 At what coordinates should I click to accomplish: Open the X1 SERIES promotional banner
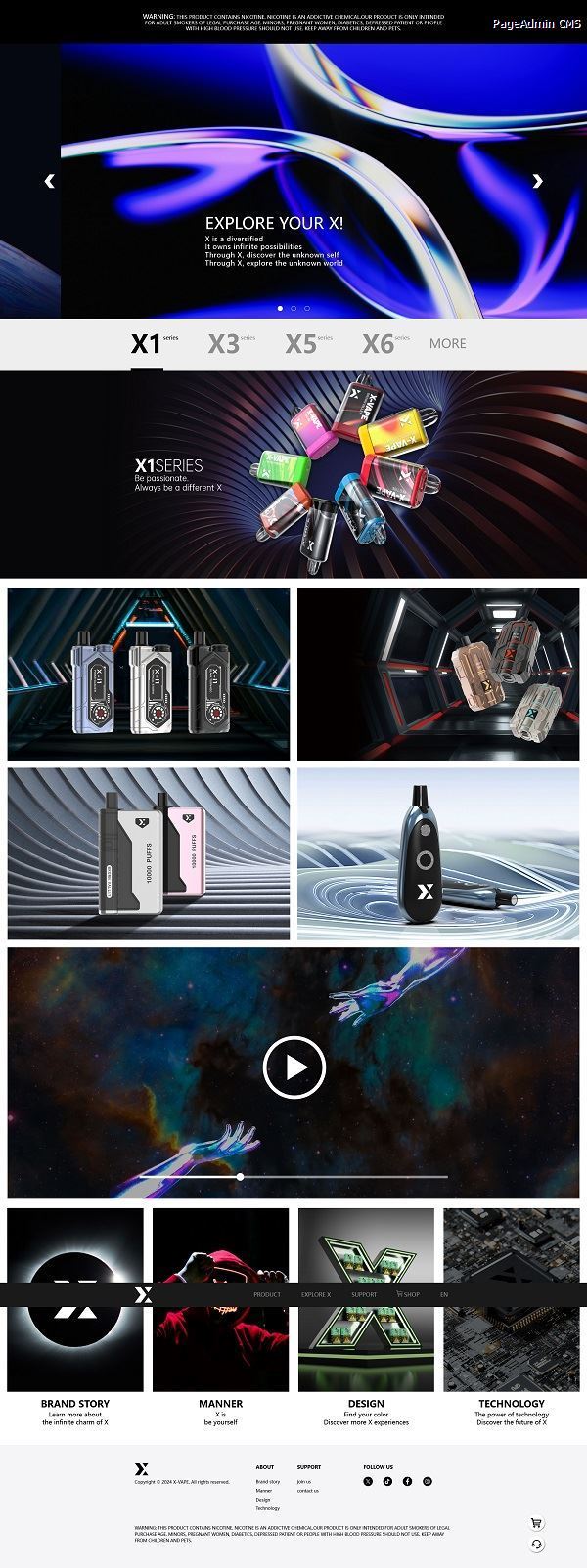pos(293,474)
